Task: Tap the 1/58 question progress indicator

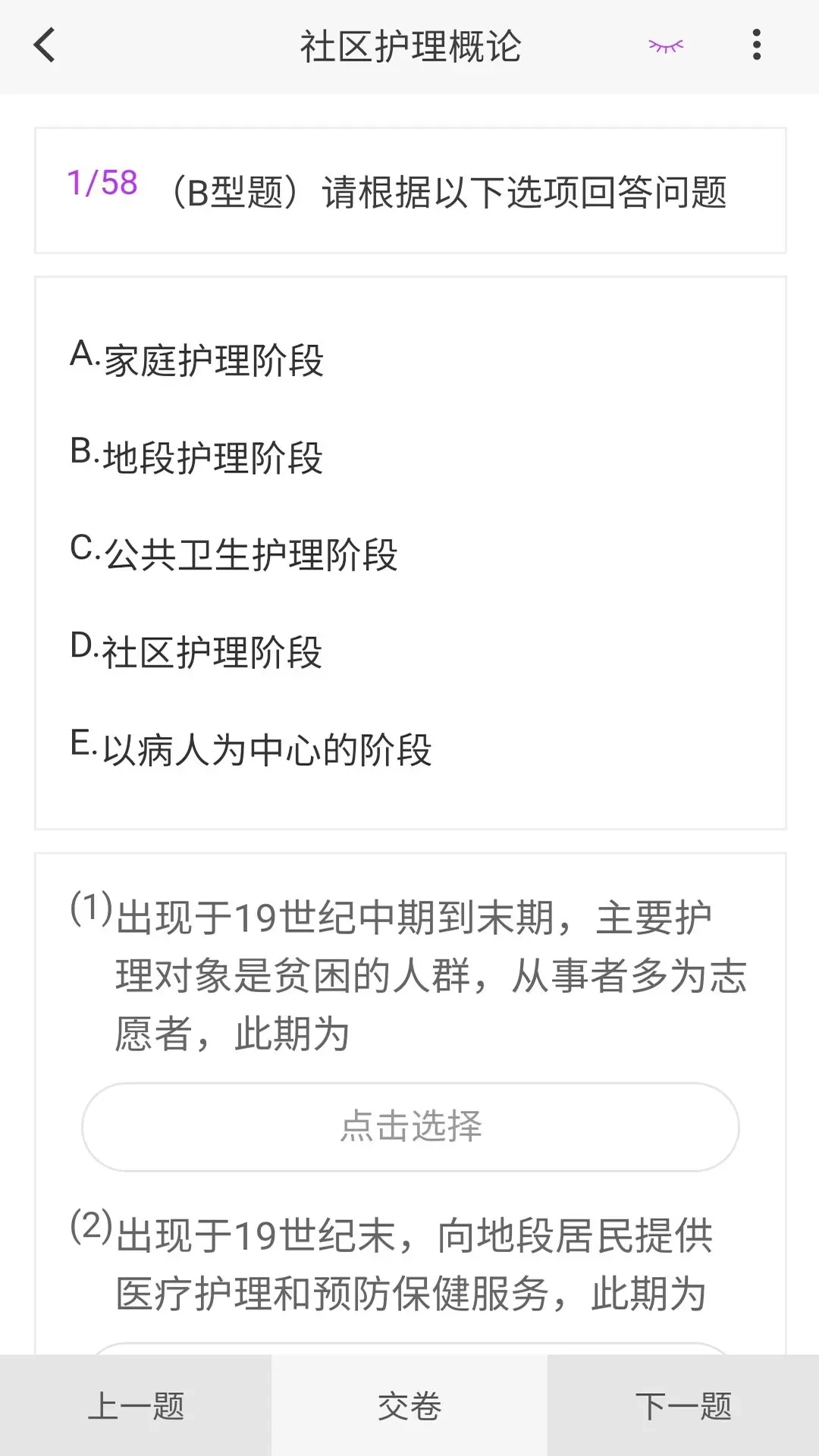Action: [103, 182]
